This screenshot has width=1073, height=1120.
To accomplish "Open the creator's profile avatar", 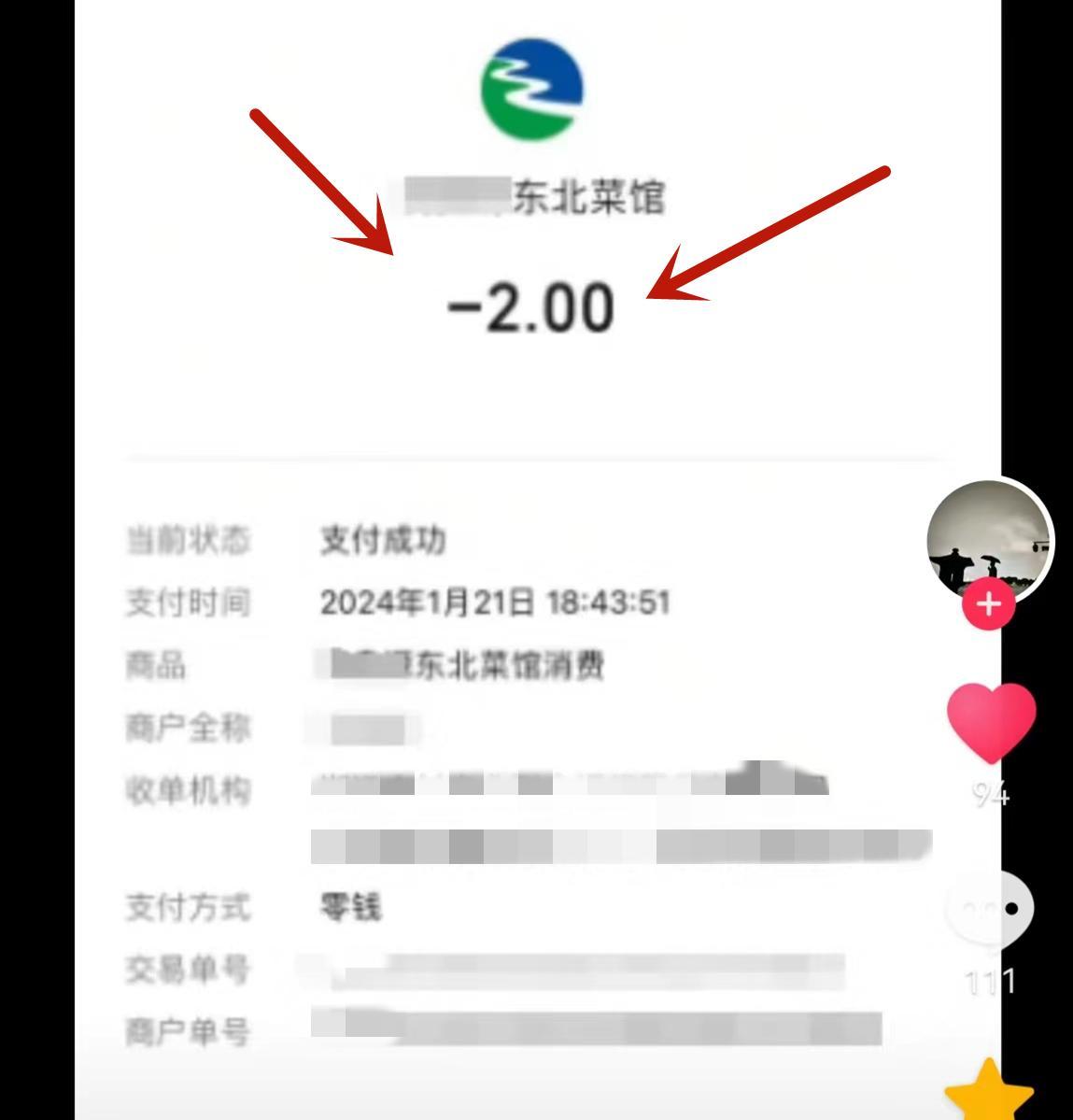I will (x=990, y=537).
